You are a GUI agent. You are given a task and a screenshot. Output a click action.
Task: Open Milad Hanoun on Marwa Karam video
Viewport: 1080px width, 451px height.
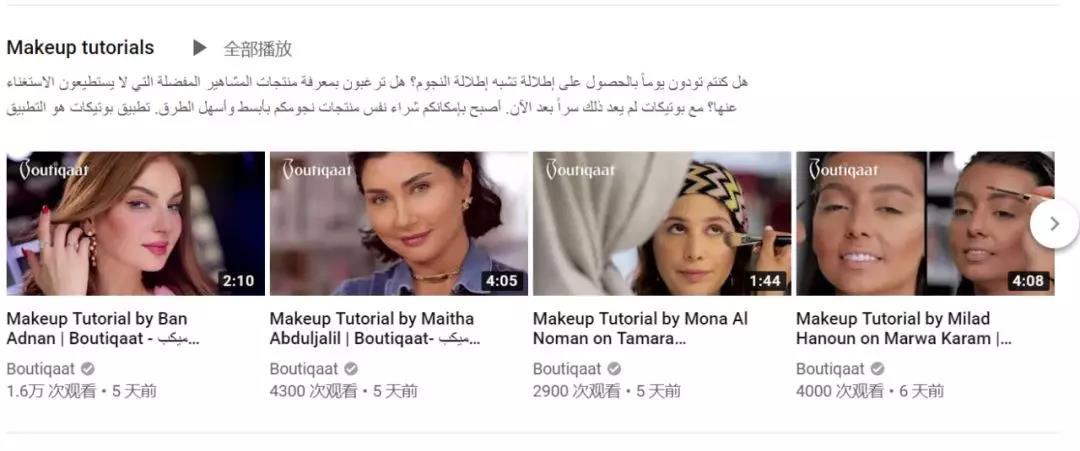(924, 223)
